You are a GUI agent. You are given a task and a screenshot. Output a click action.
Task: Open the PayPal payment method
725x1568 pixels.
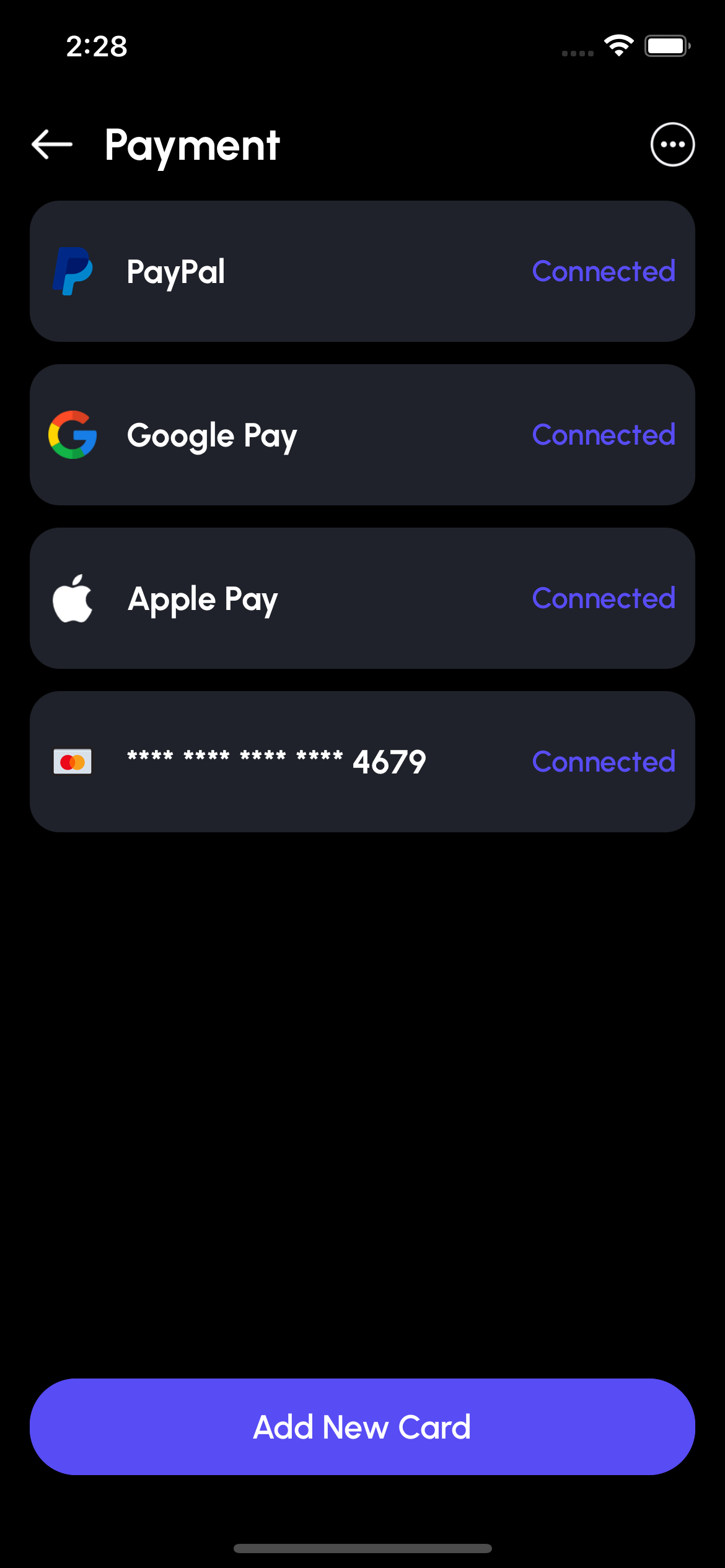pos(362,271)
